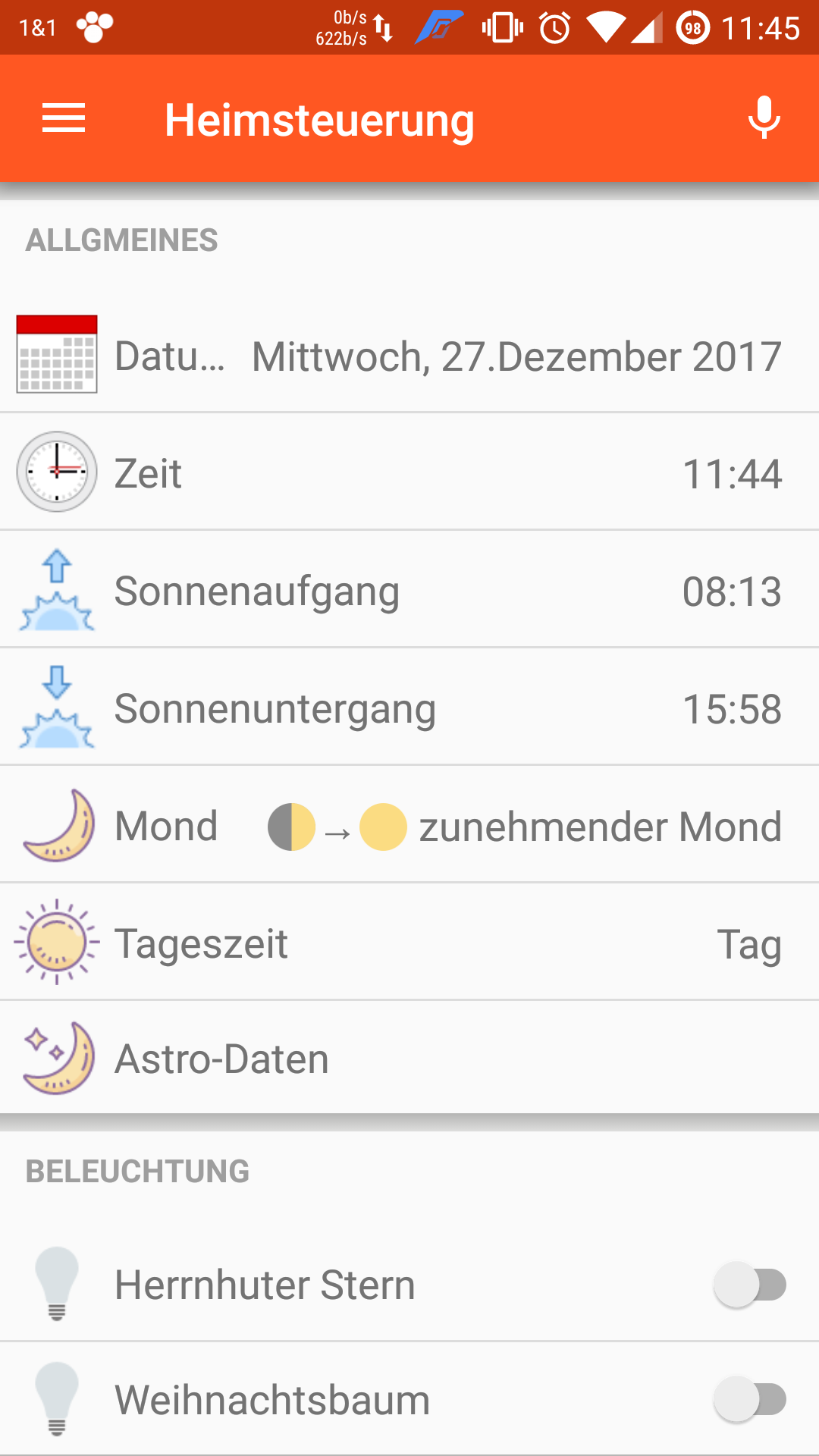This screenshot has width=819, height=1456.
Task: Open the Datum row
Action: [x=409, y=355]
